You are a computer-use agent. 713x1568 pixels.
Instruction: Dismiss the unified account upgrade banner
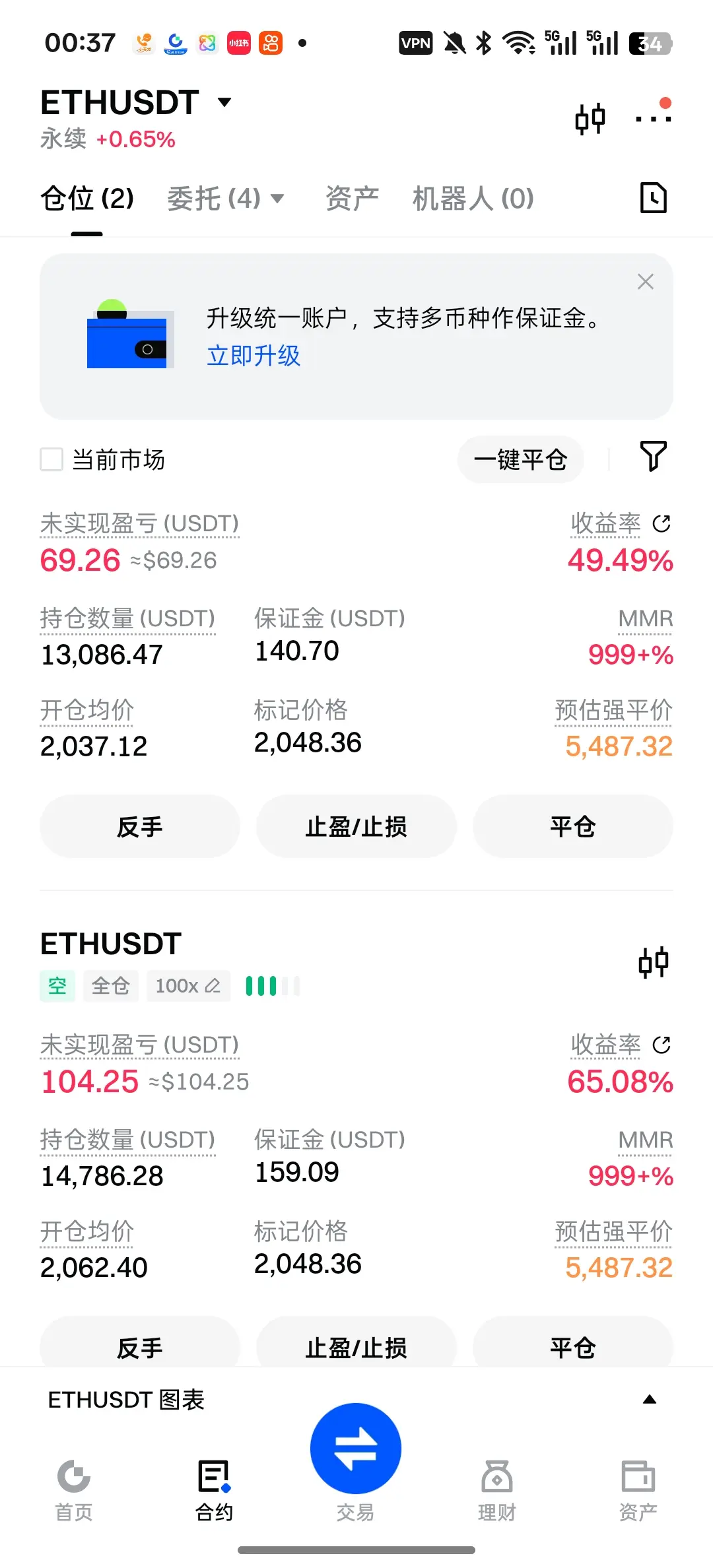(x=645, y=282)
